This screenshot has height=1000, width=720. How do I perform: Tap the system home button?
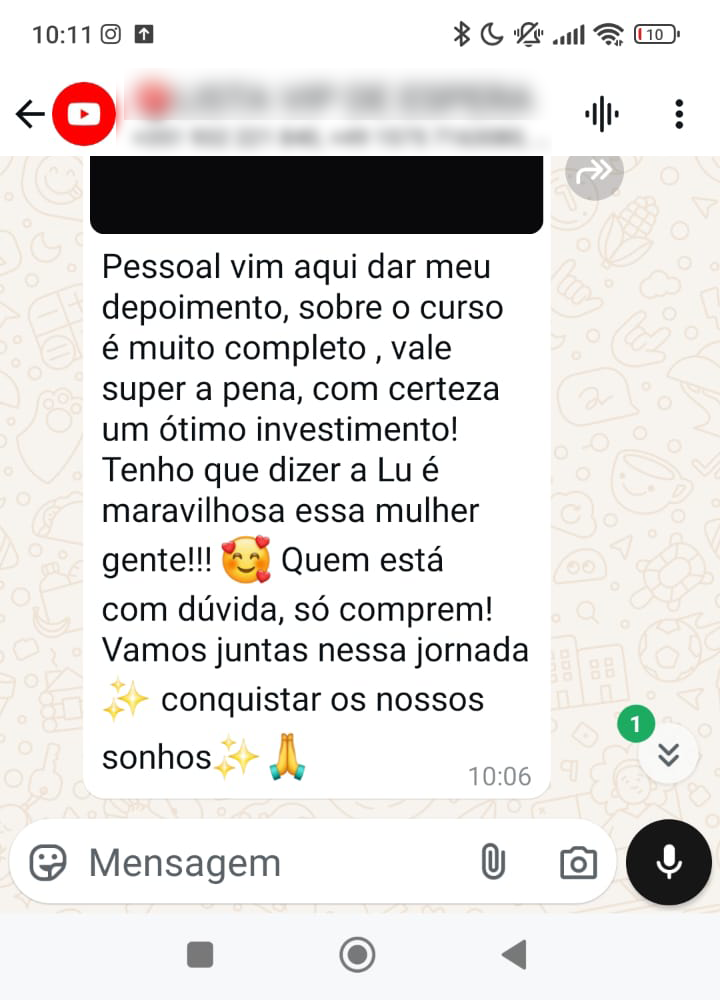point(357,955)
